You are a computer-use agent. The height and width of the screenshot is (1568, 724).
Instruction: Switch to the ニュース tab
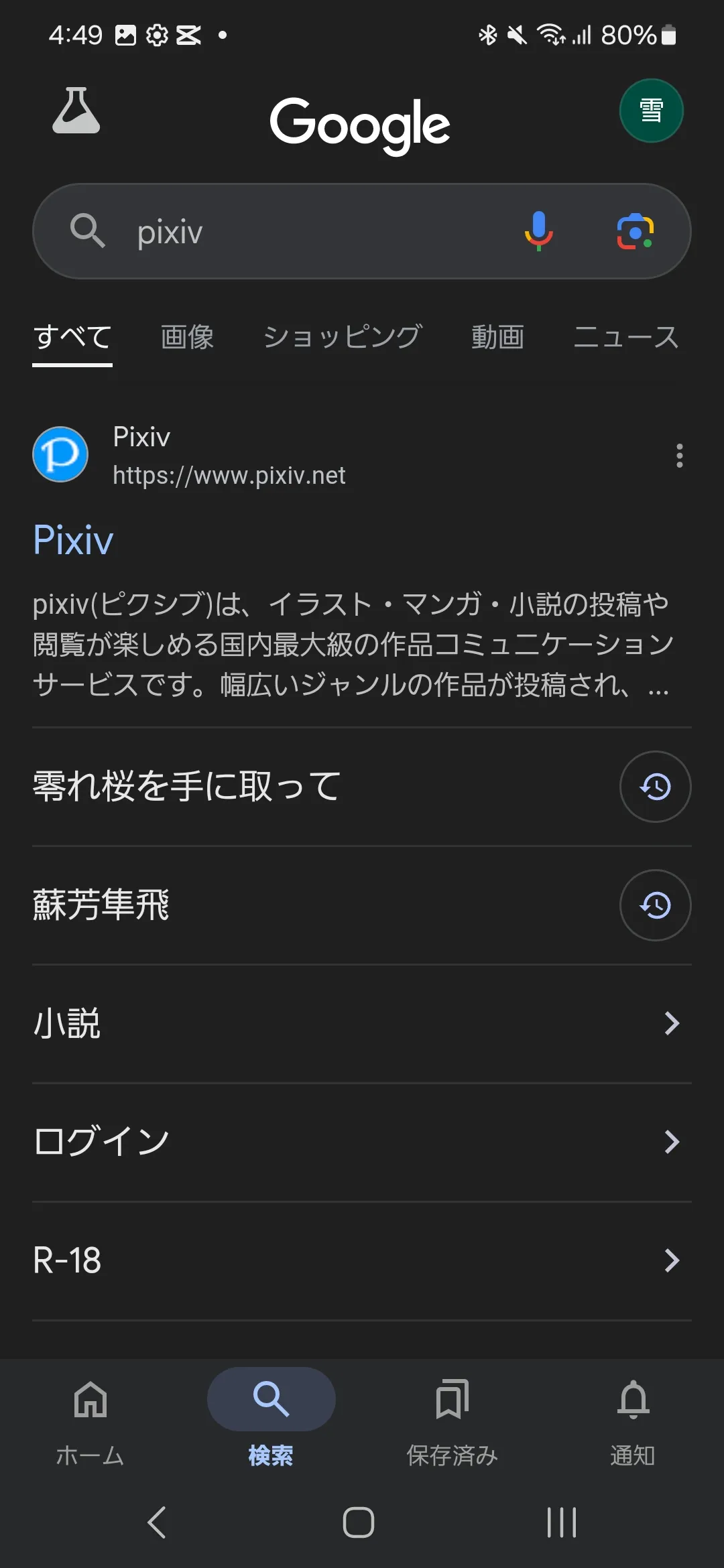point(626,336)
